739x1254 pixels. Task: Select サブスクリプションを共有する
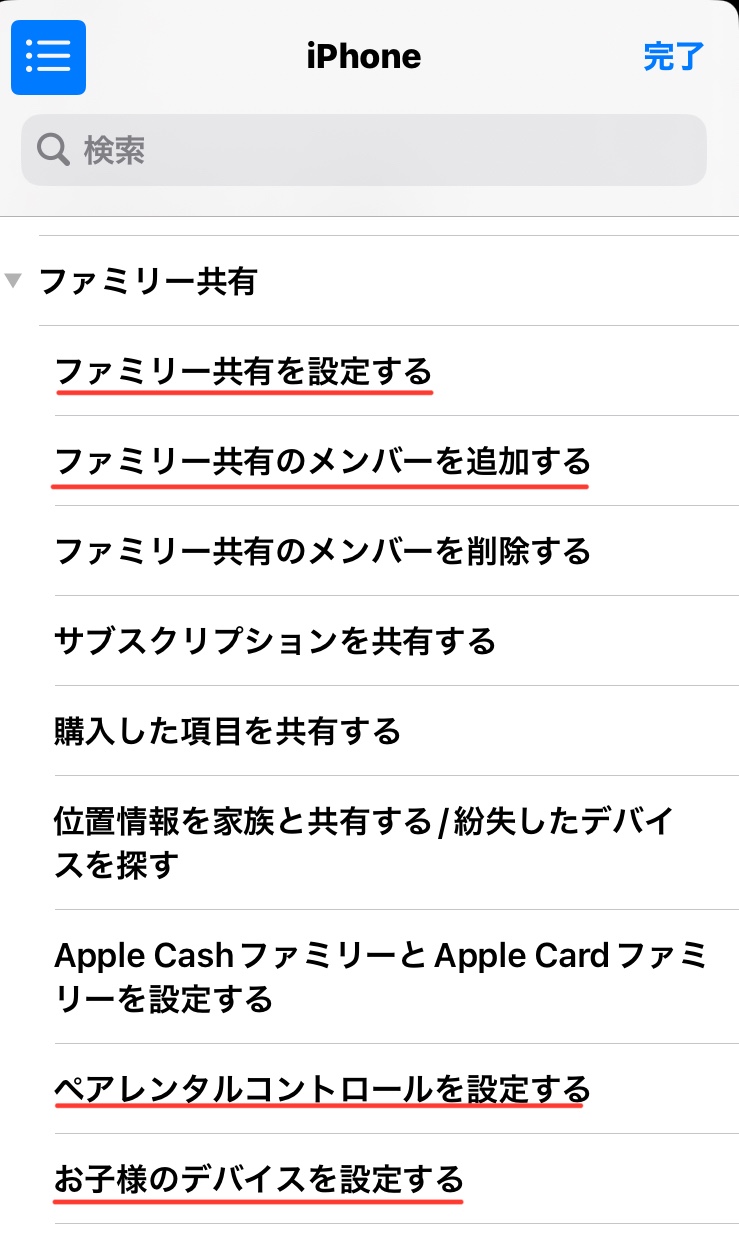coord(275,641)
